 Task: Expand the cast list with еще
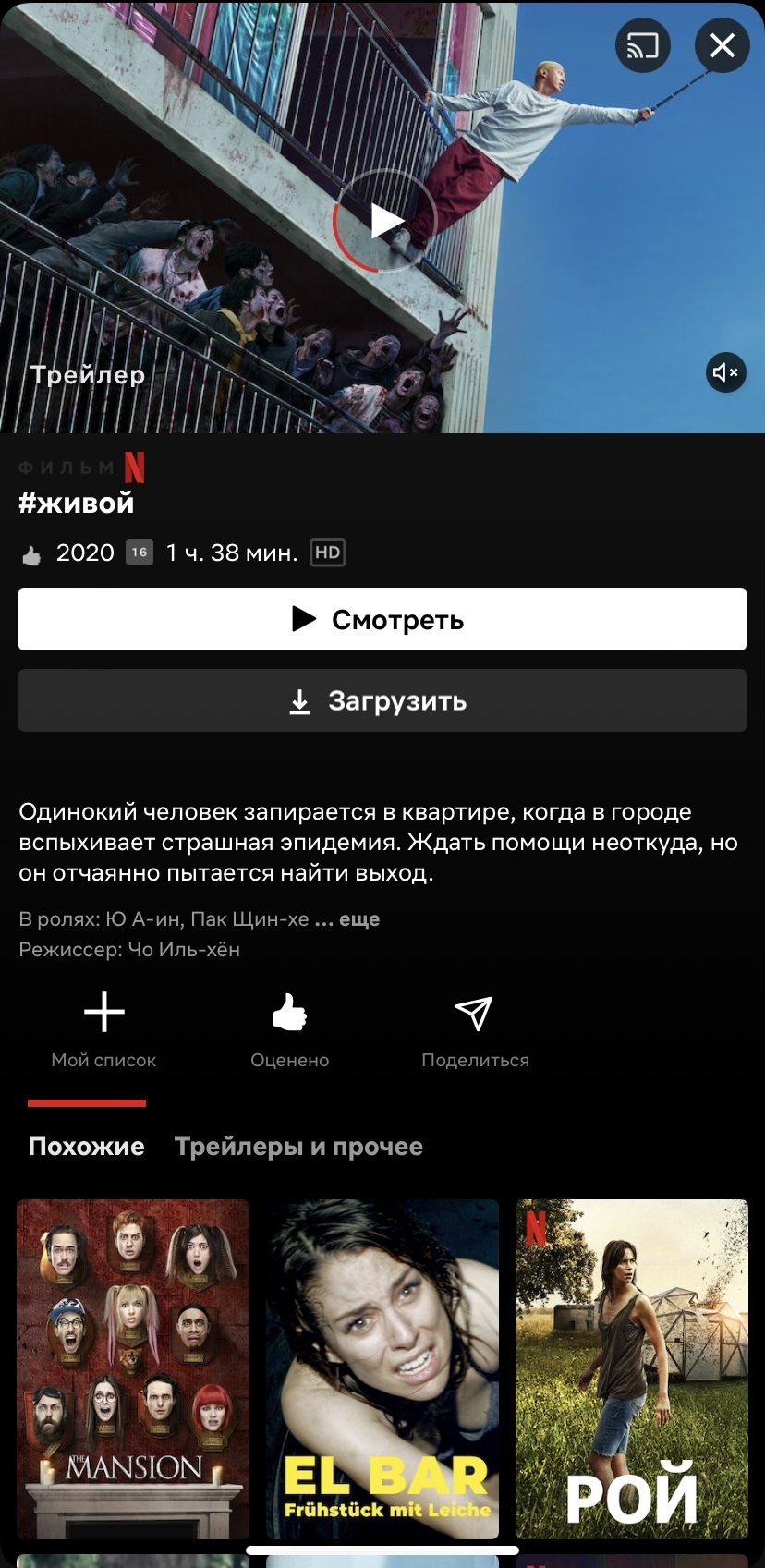[358, 919]
